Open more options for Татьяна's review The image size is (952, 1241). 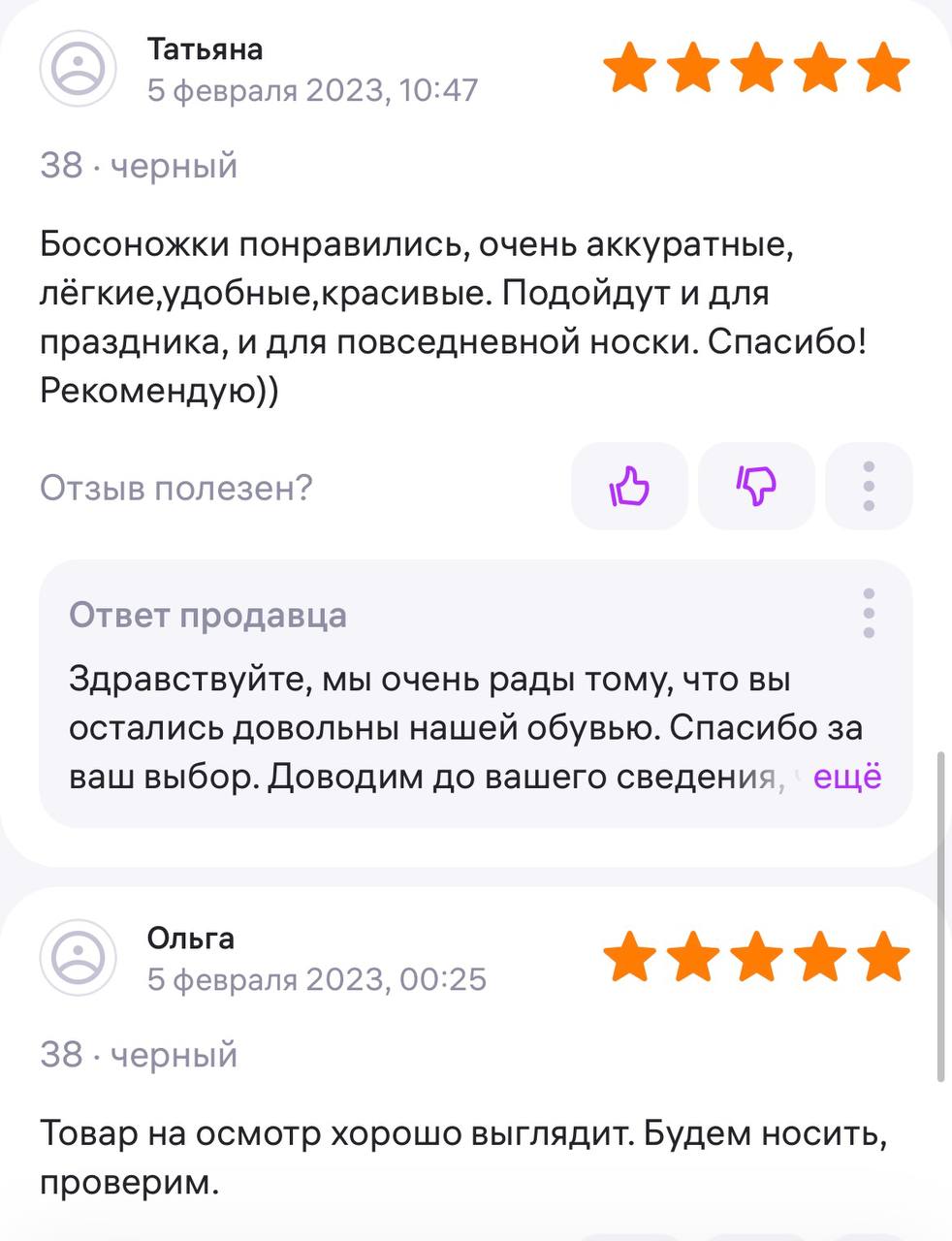pos(869,486)
